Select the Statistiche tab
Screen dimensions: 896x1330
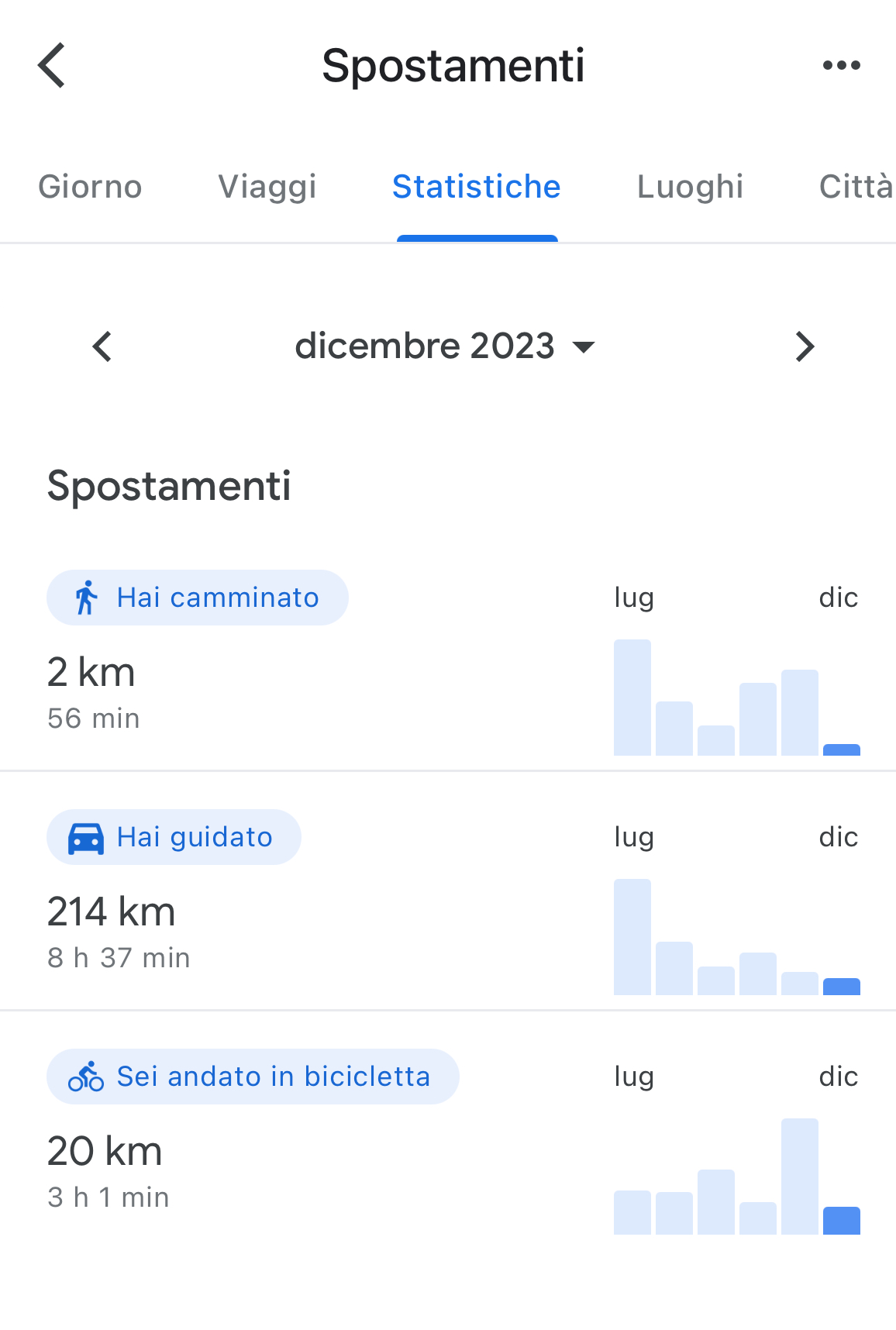pos(476,188)
